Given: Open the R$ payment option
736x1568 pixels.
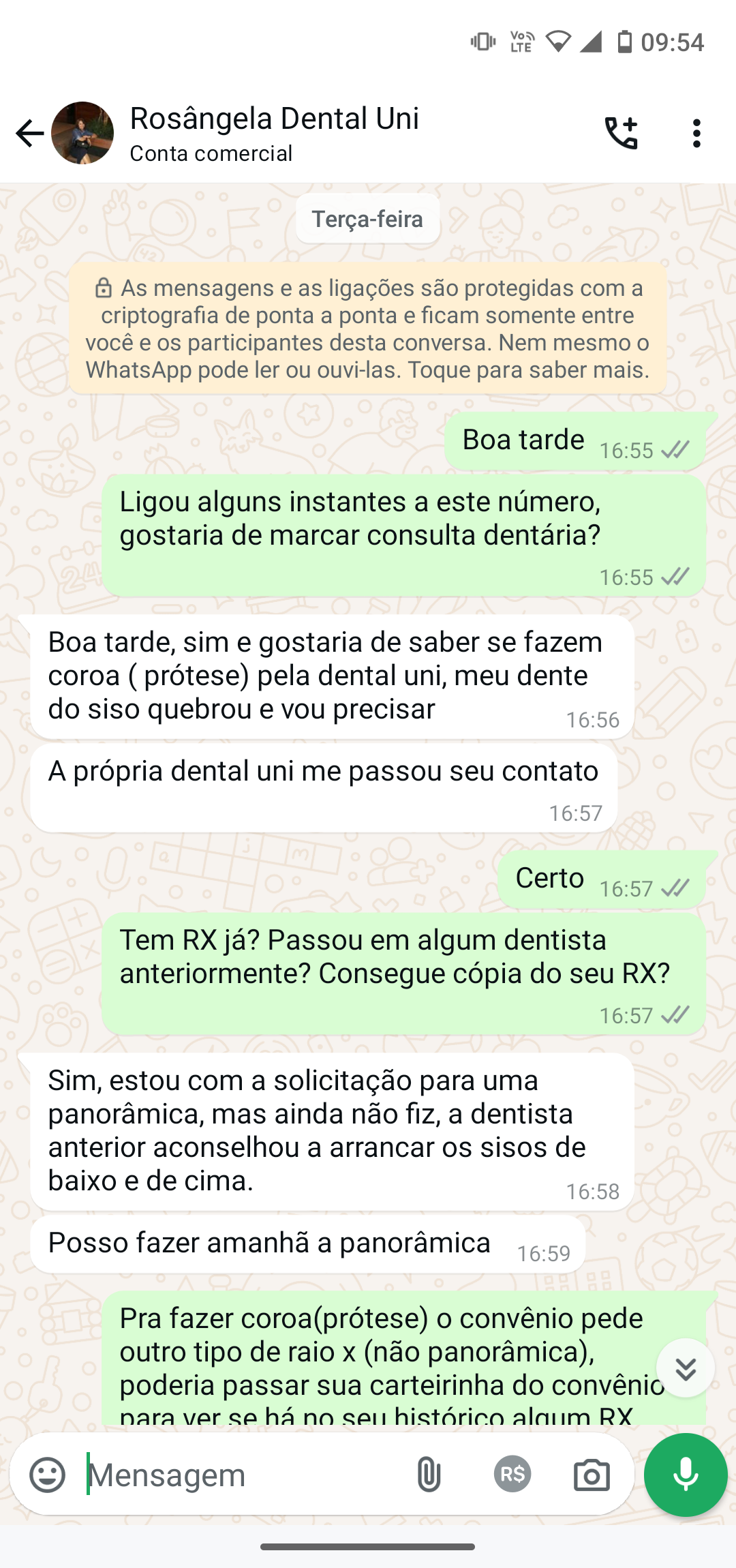Looking at the screenshot, I should [x=512, y=1475].
